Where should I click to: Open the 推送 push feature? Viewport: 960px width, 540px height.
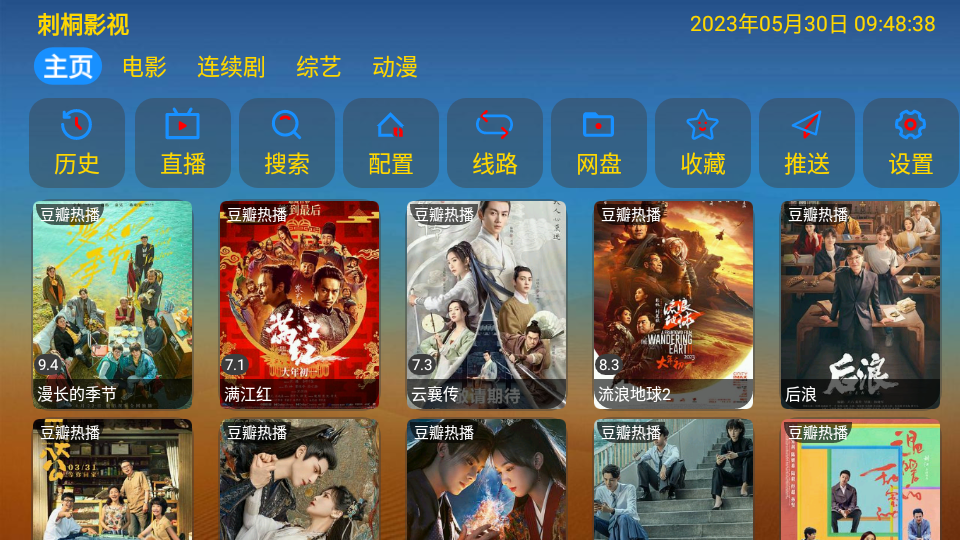click(x=807, y=143)
